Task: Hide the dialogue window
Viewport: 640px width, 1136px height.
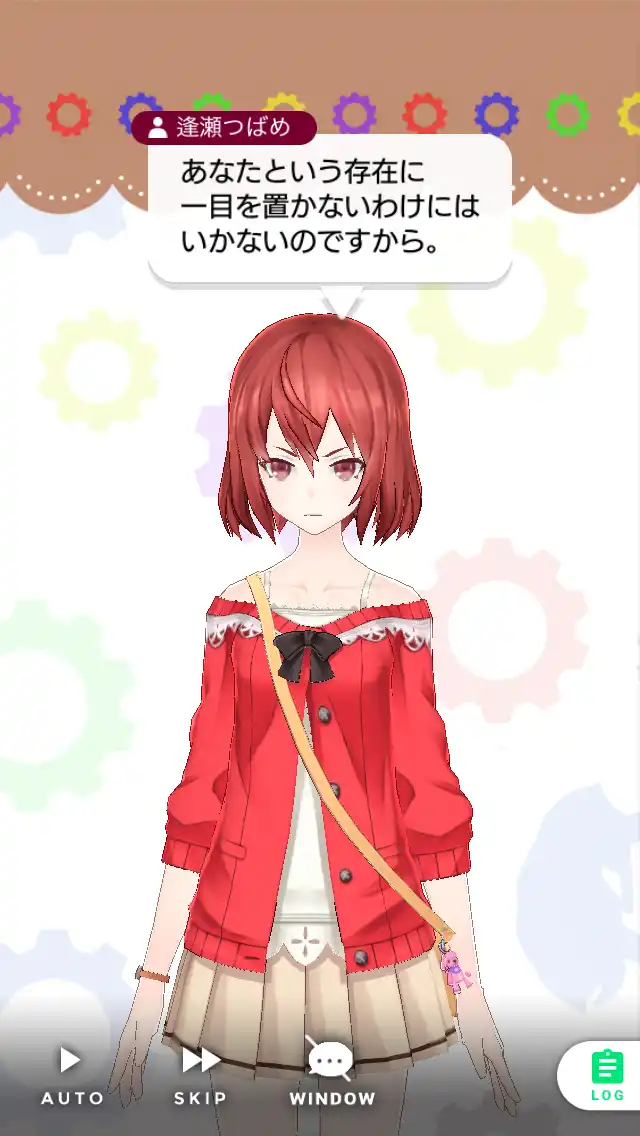Action: pyautogui.click(x=332, y=1072)
